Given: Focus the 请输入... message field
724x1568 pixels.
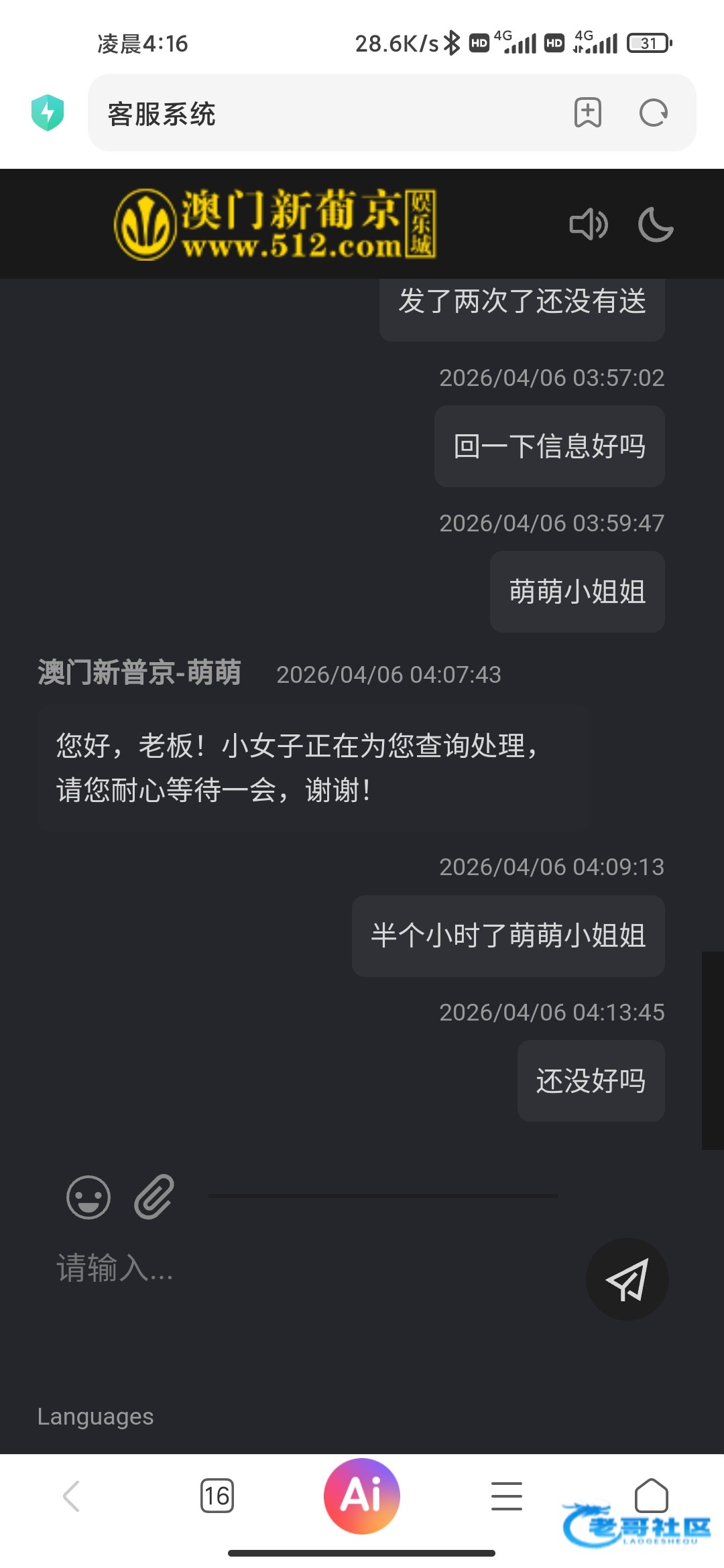Looking at the screenshot, I should pos(302,1268).
